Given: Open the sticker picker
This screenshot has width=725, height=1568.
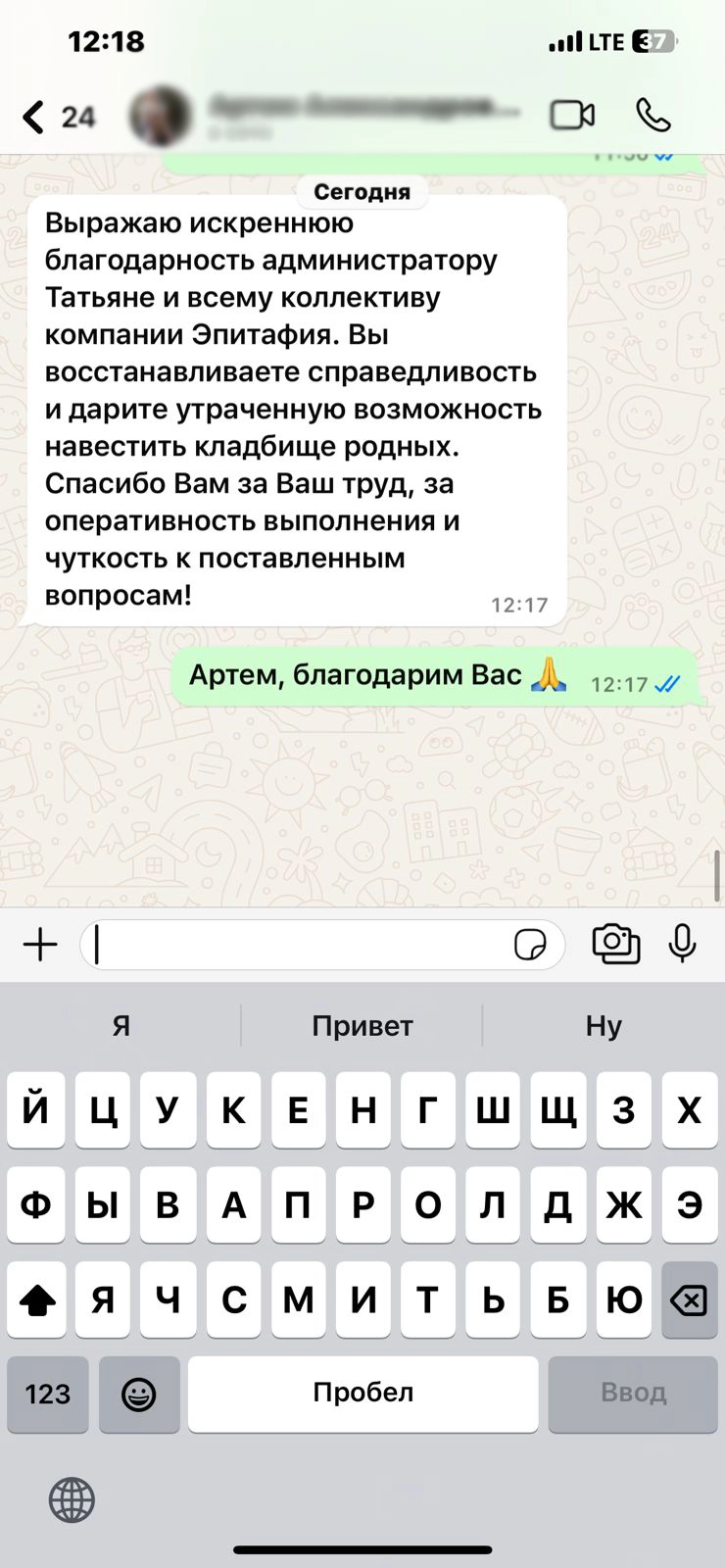Looking at the screenshot, I should (x=530, y=945).
